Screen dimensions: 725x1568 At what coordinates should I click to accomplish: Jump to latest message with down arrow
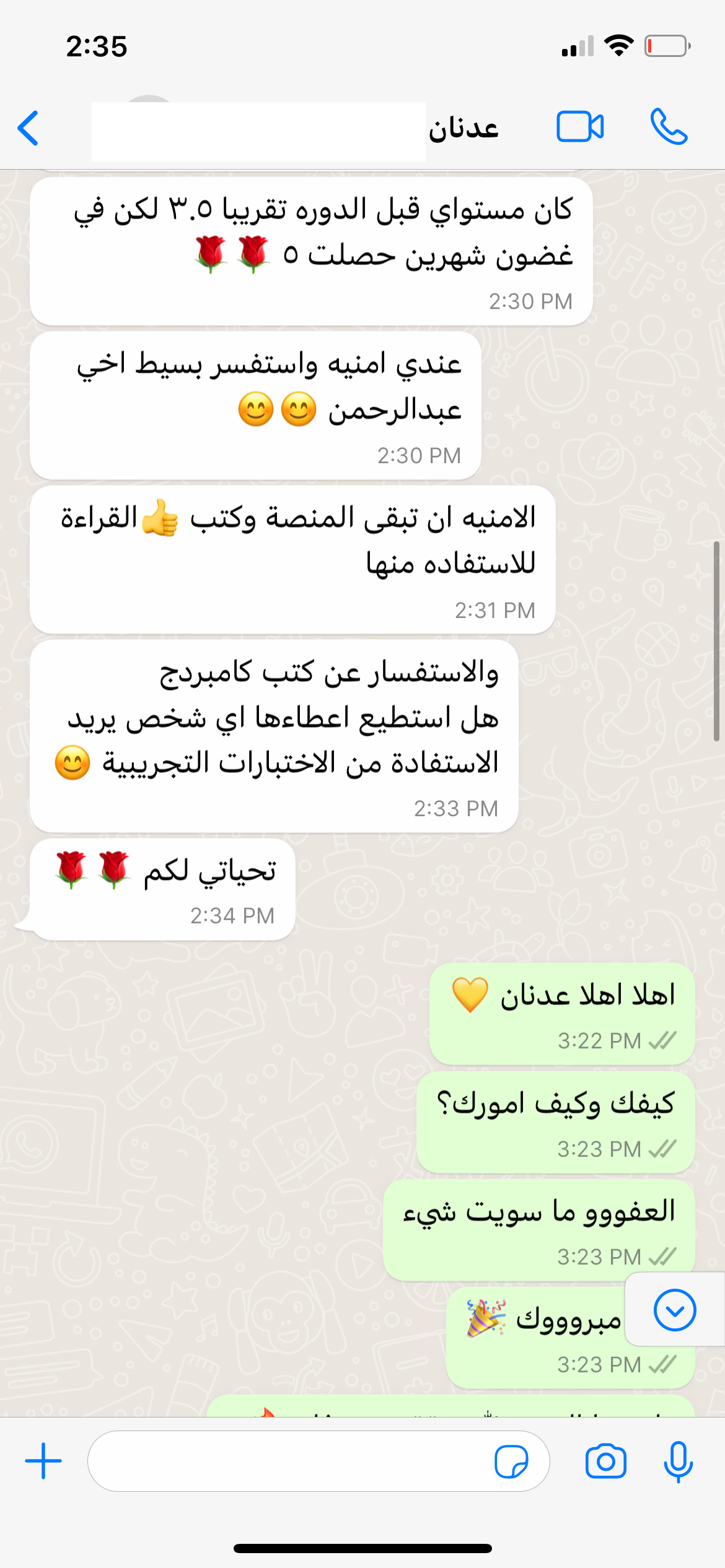[x=674, y=1310]
